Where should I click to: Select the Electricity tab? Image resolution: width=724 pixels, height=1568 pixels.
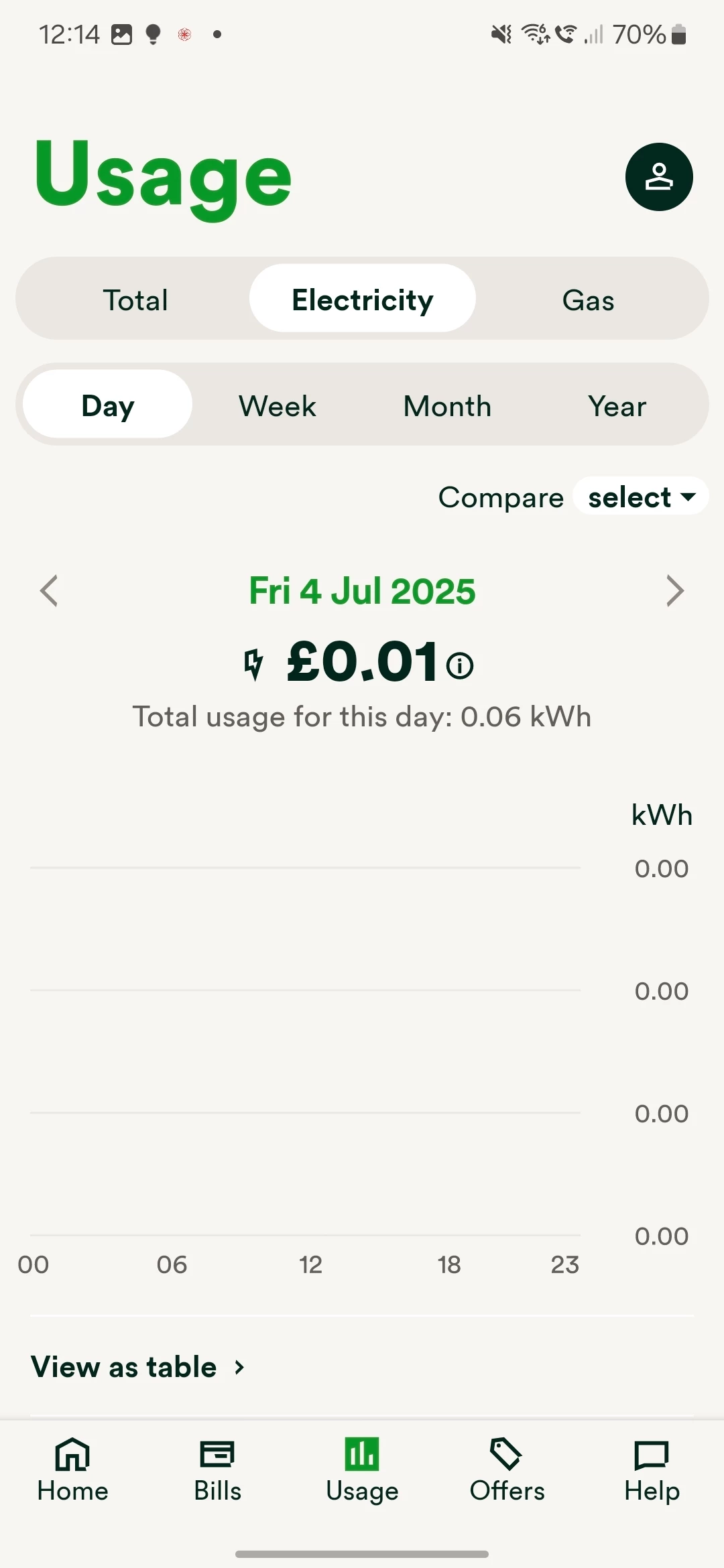pyautogui.click(x=362, y=300)
